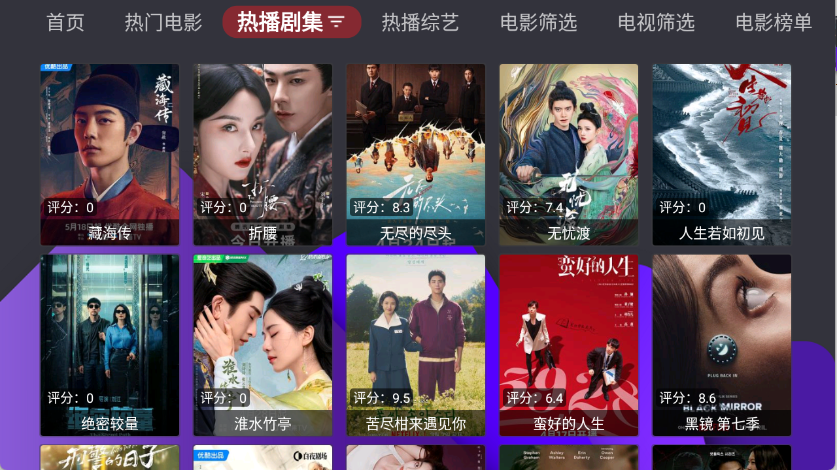The image size is (837, 470).
Task: Select the 电视筛选 tab
Action: (656, 23)
